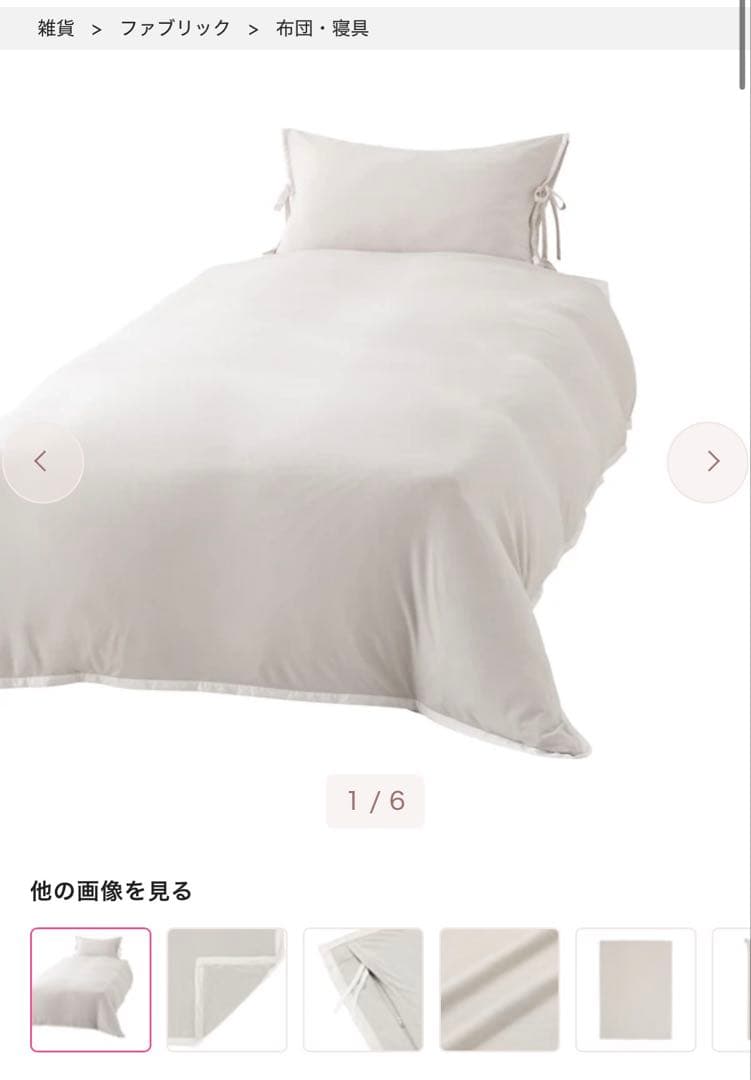Go to the ファブリック breadcrumb
Screen dimensions: 751x1080
coord(175,29)
